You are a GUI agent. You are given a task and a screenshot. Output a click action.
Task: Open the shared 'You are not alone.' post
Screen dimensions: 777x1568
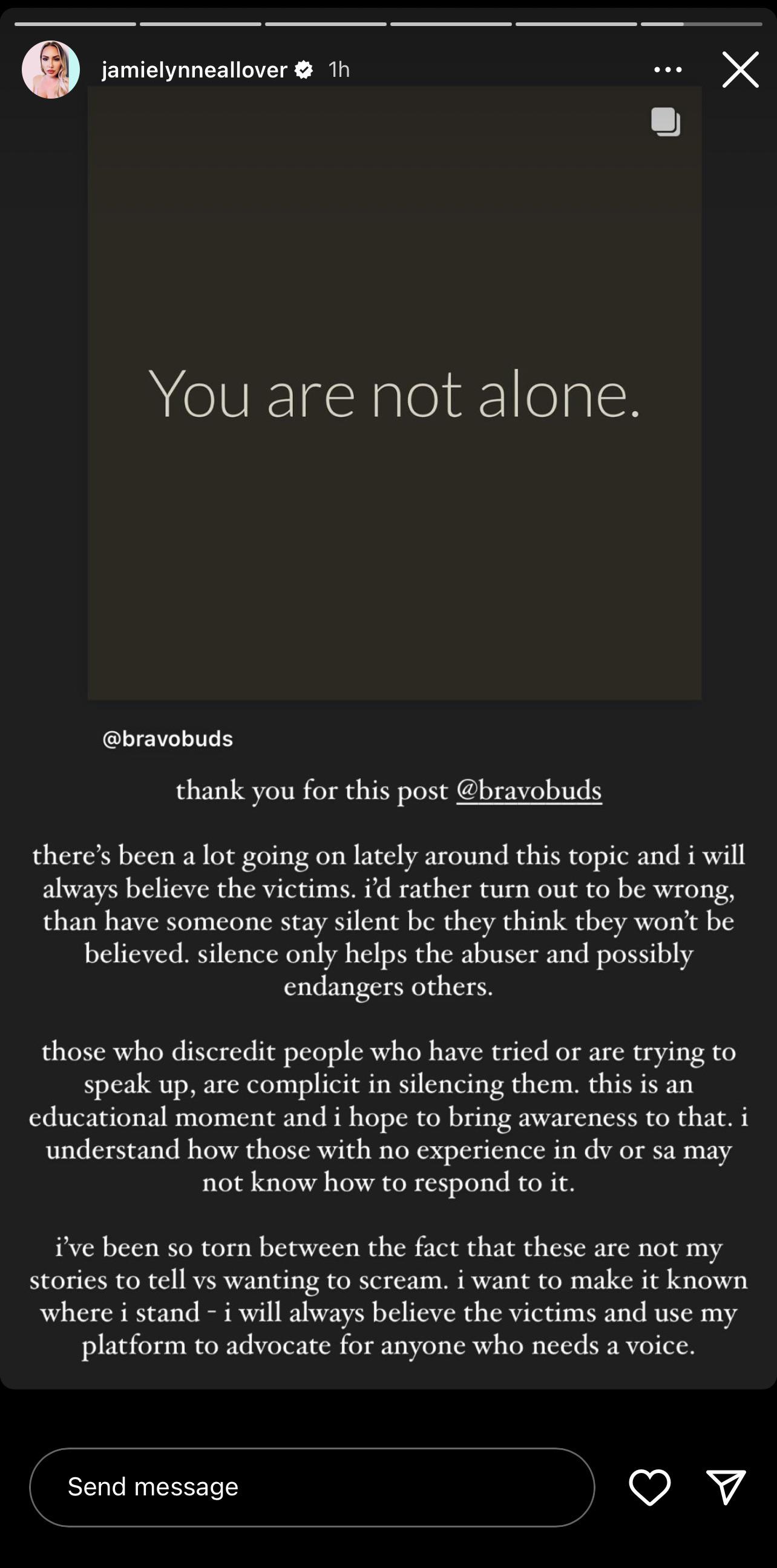click(x=395, y=393)
